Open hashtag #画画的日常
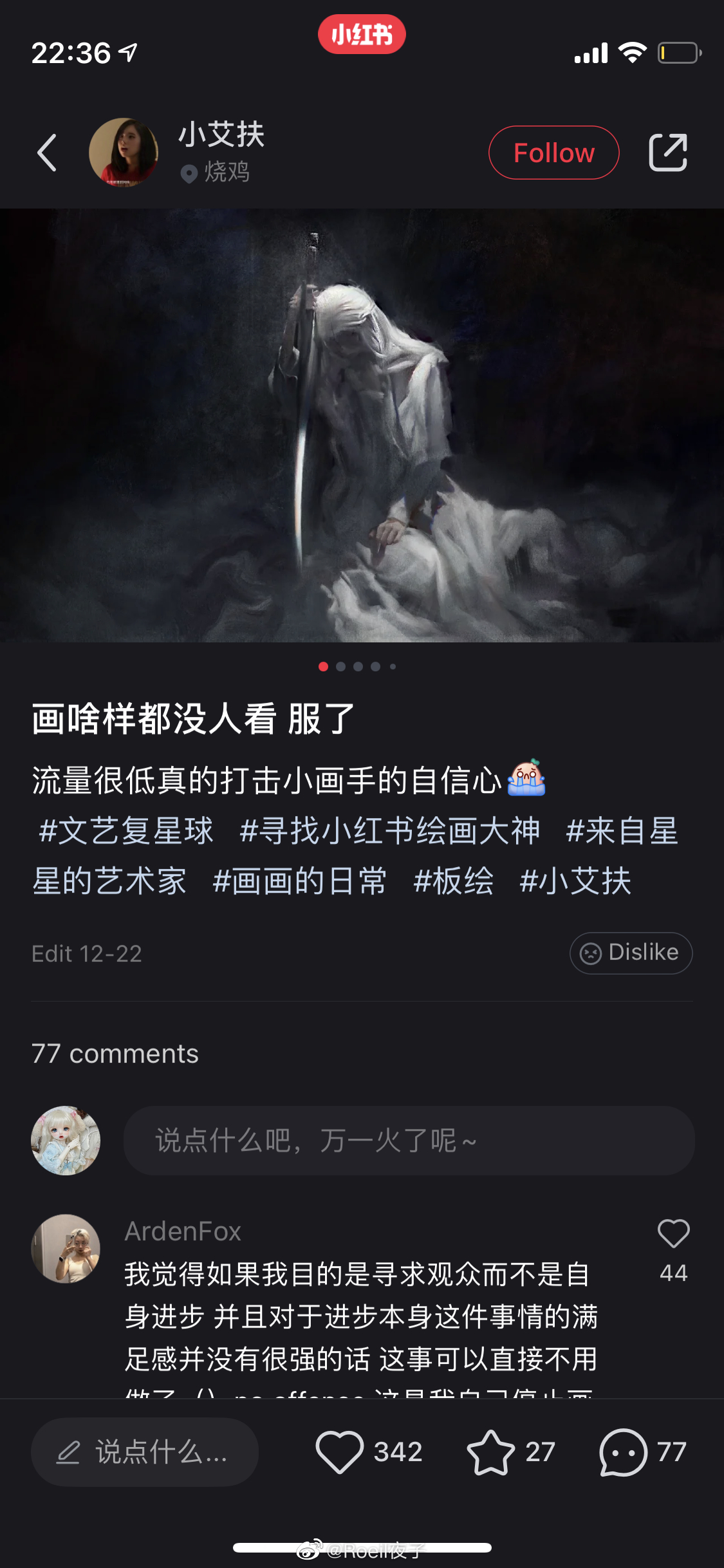Viewport: 724px width, 1568px height. point(299,881)
